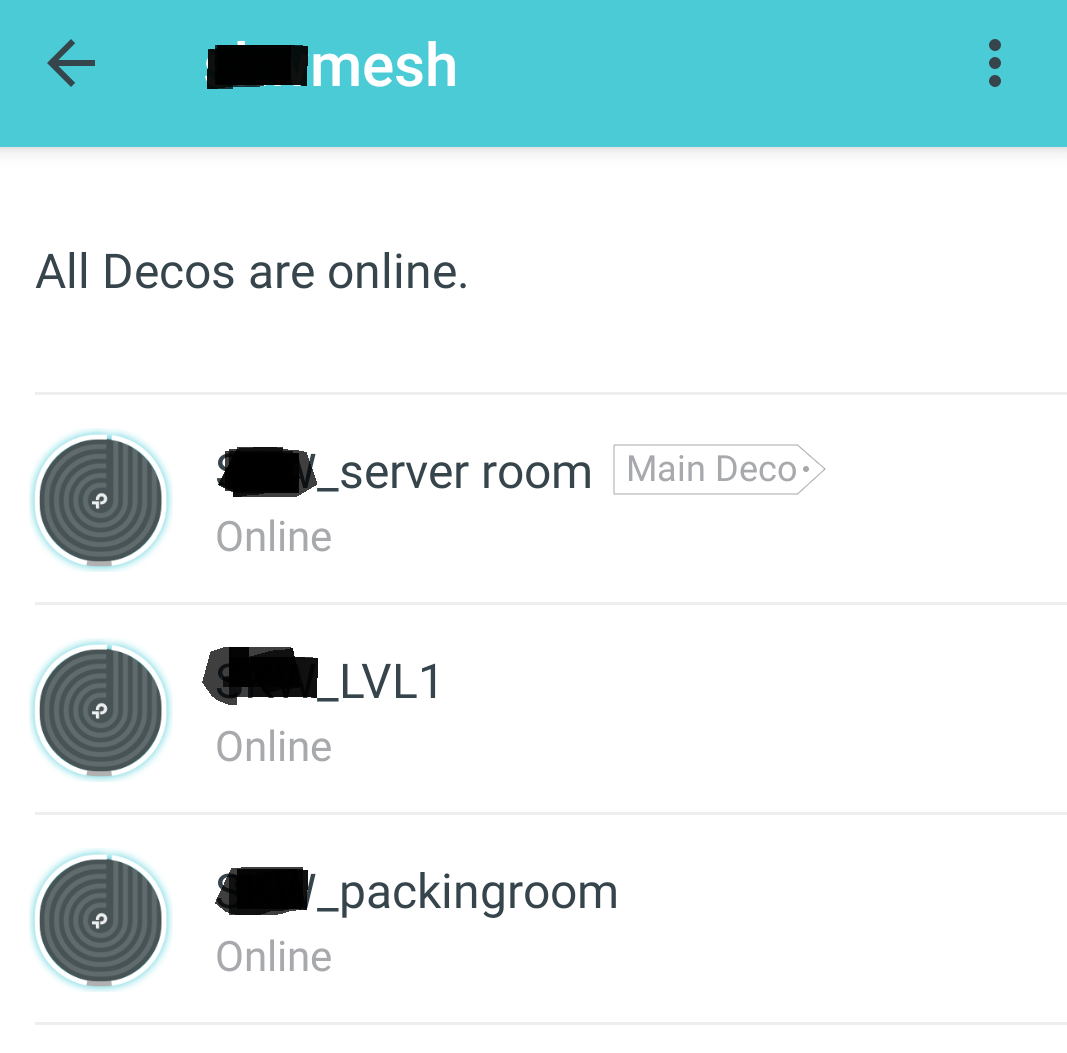Open the server room Main Deco
The width and height of the screenshot is (1067, 1053).
[405, 499]
